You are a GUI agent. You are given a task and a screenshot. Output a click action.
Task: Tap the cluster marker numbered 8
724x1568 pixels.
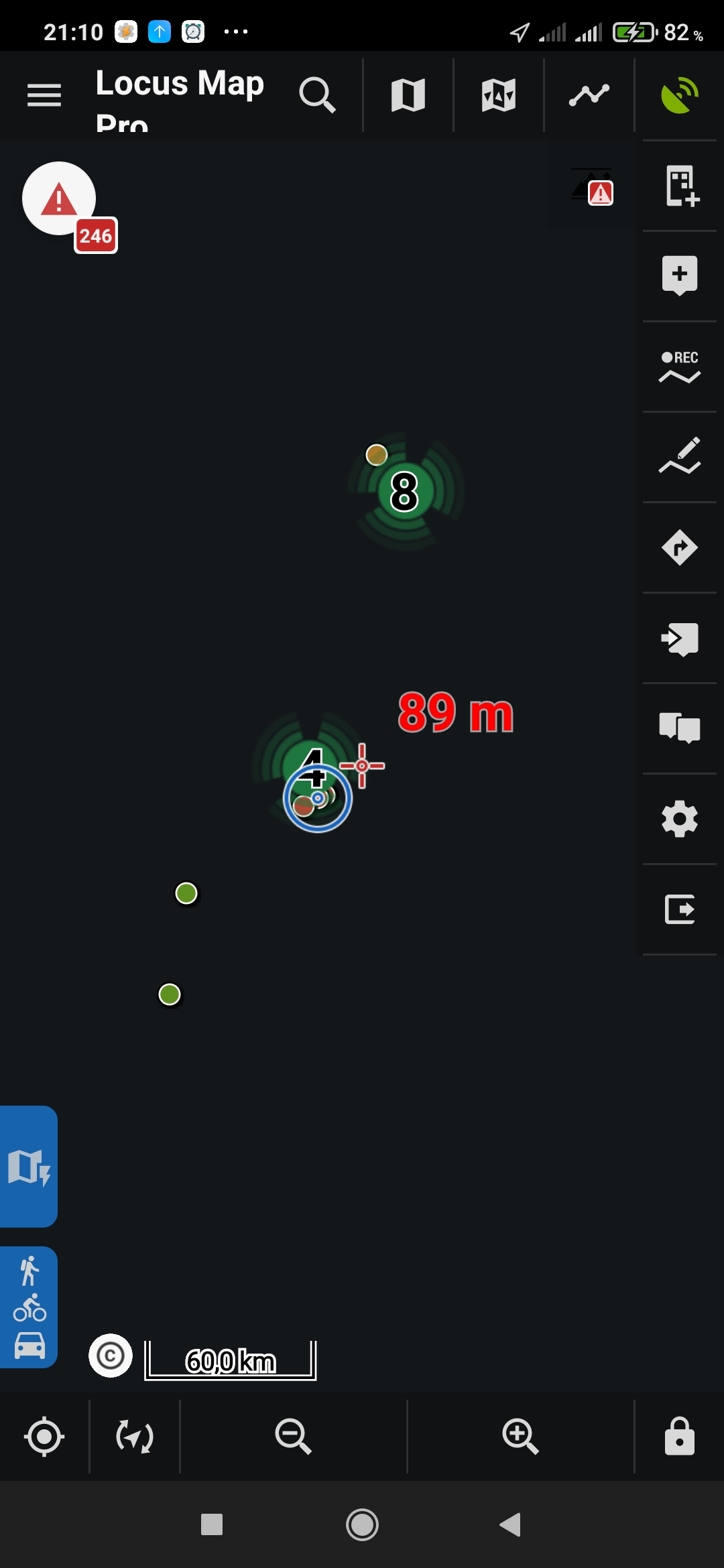click(x=404, y=491)
